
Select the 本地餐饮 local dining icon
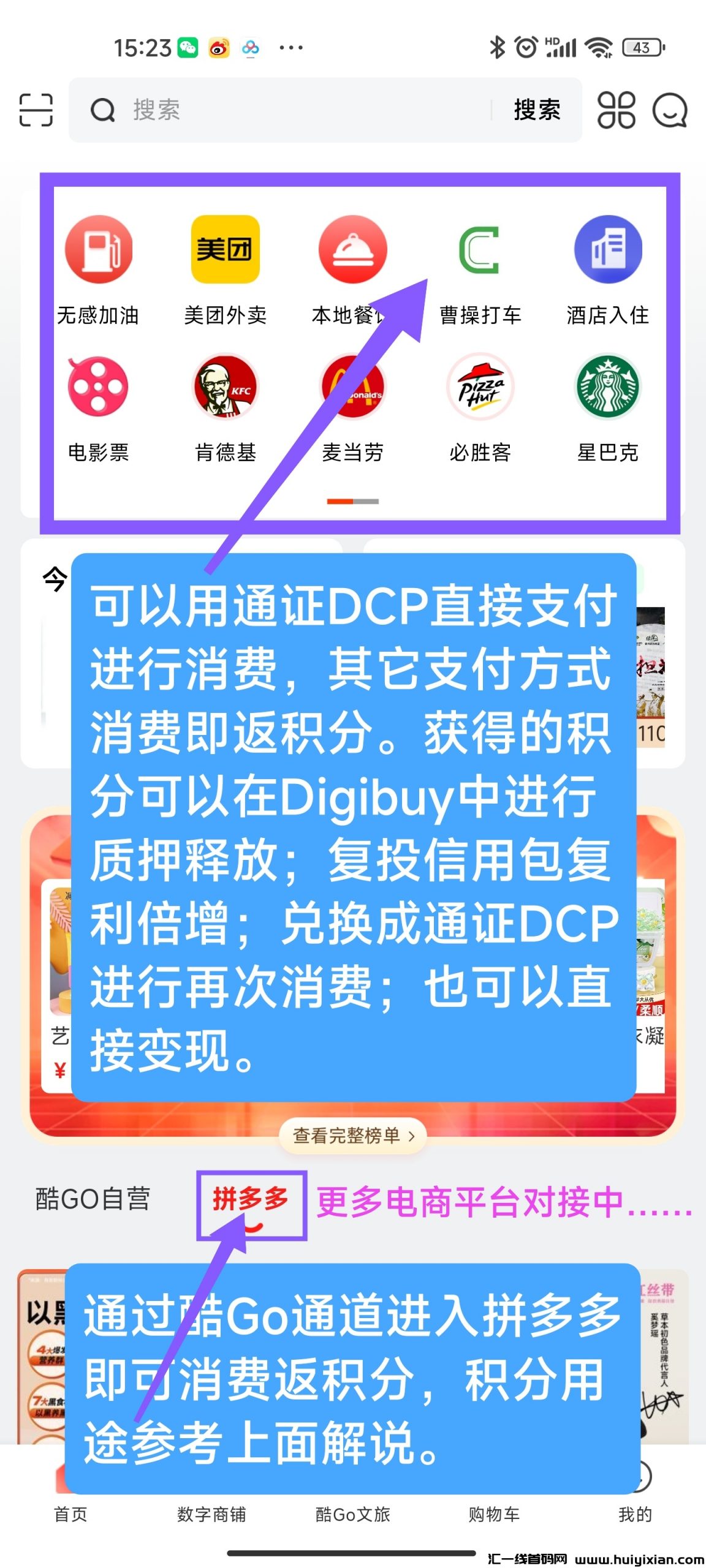click(x=353, y=251)
